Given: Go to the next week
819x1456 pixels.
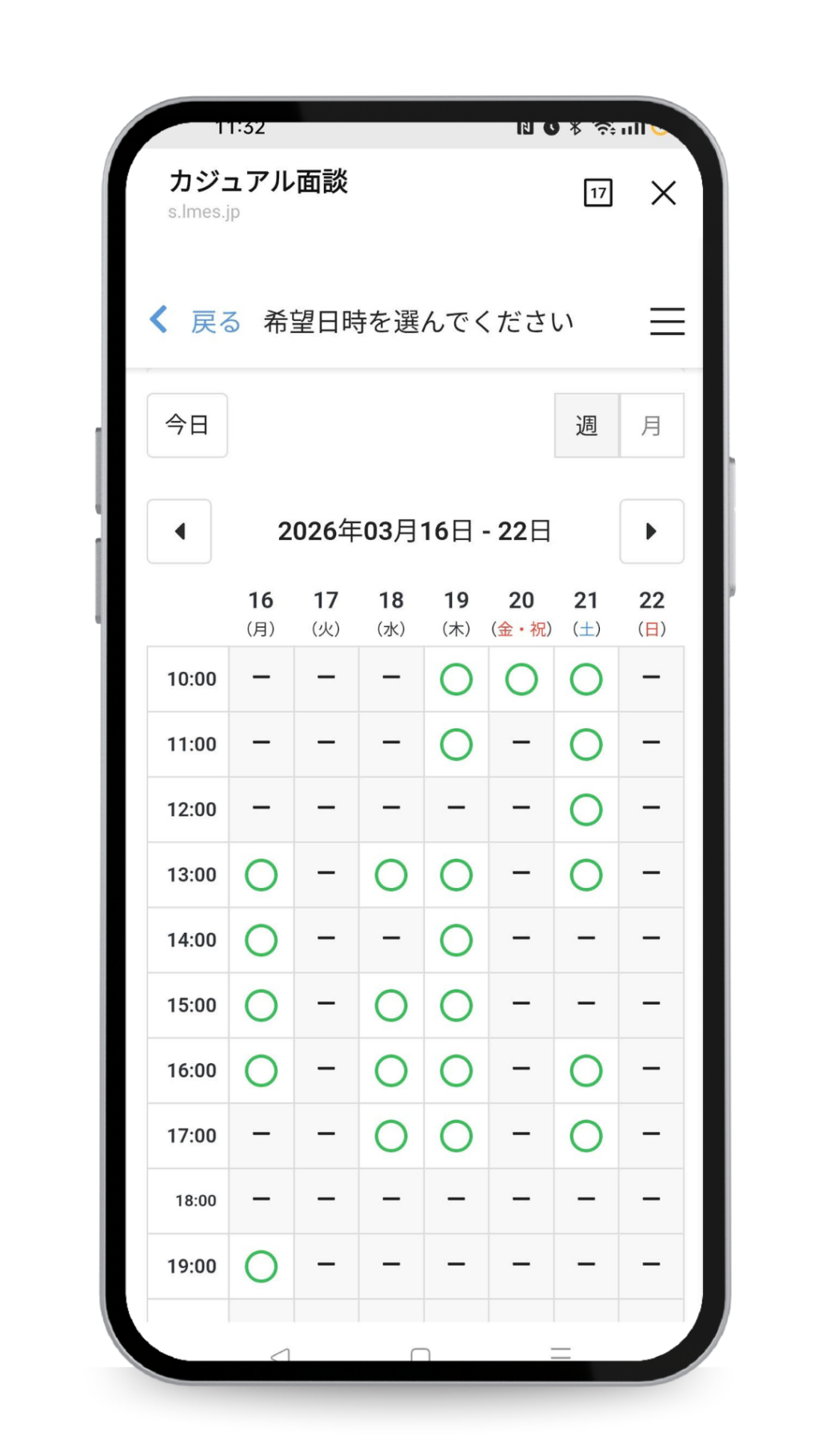Looking at the screenshot, I should [x=651, y=531].
